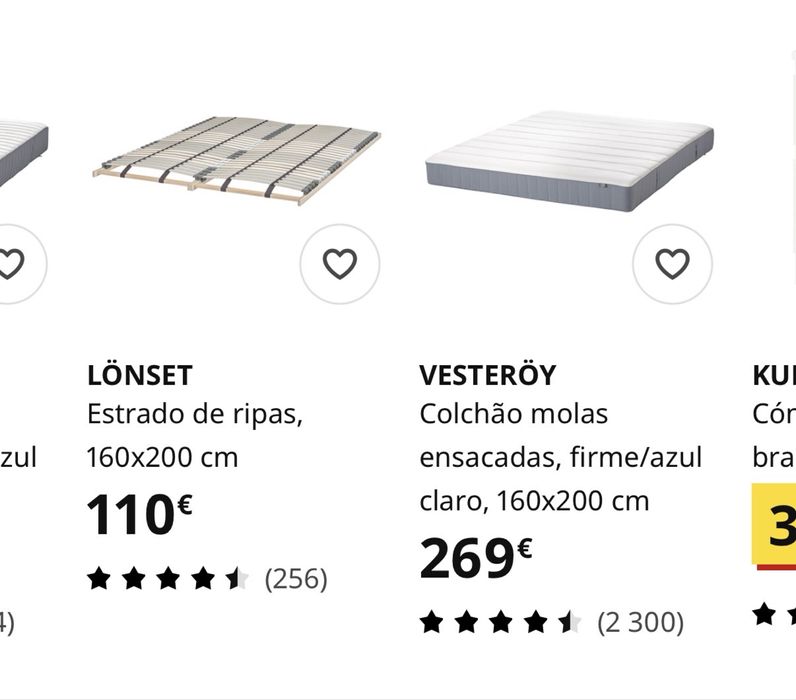Add LÖNSET slatted base to favorites
796x700 pixels.
click(340, 264)
